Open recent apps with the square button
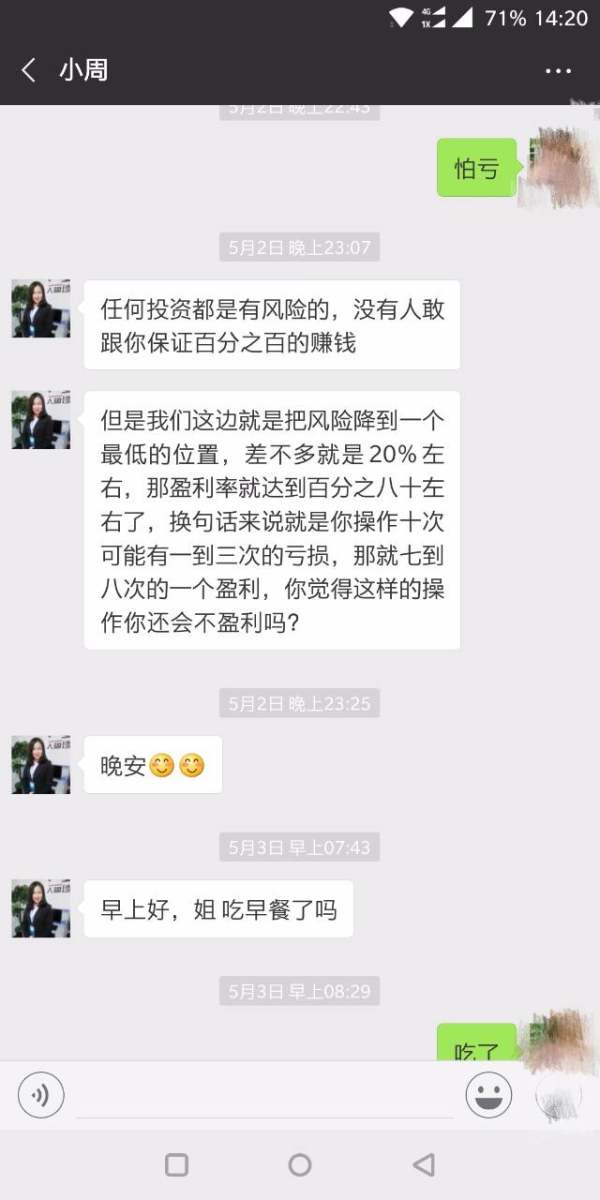 coord(177,1165)
